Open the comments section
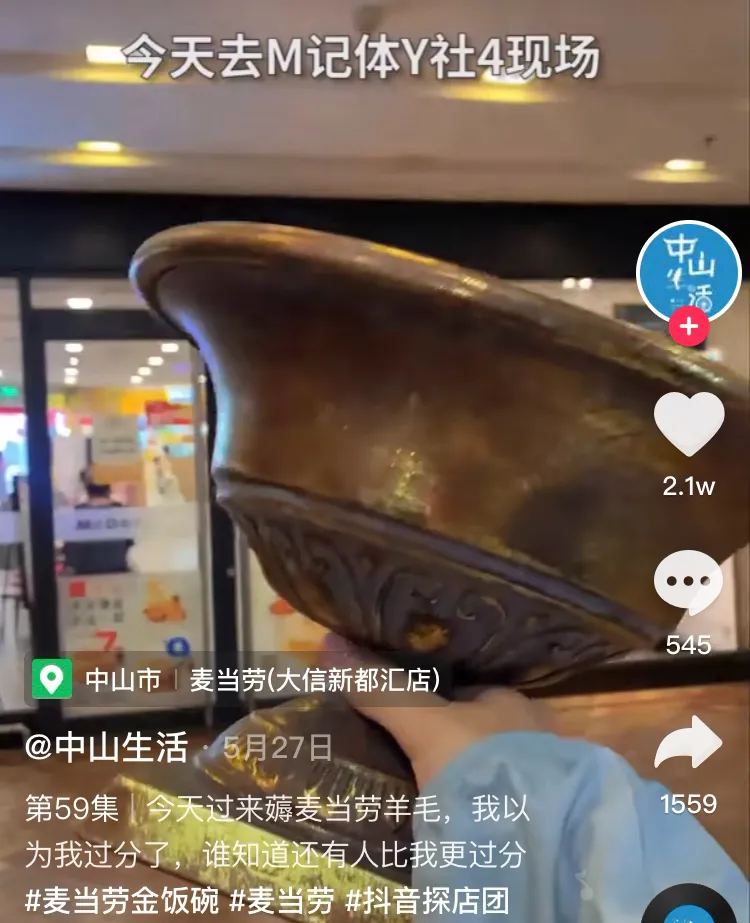Viewport: 750px width, 923px height. point(688,583)
